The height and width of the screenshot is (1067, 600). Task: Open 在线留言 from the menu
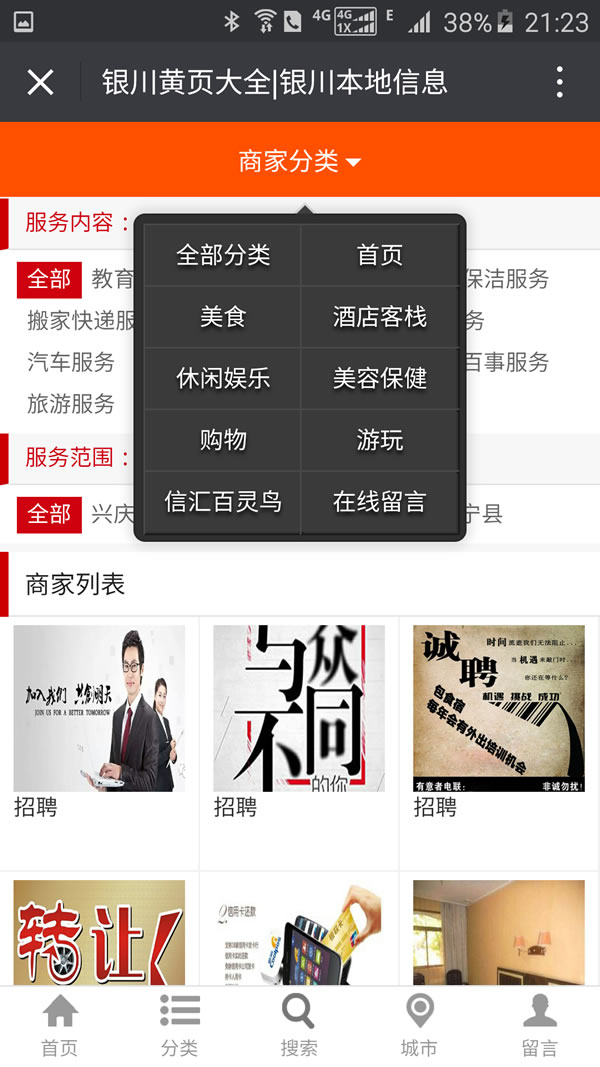tap(380, 502)
